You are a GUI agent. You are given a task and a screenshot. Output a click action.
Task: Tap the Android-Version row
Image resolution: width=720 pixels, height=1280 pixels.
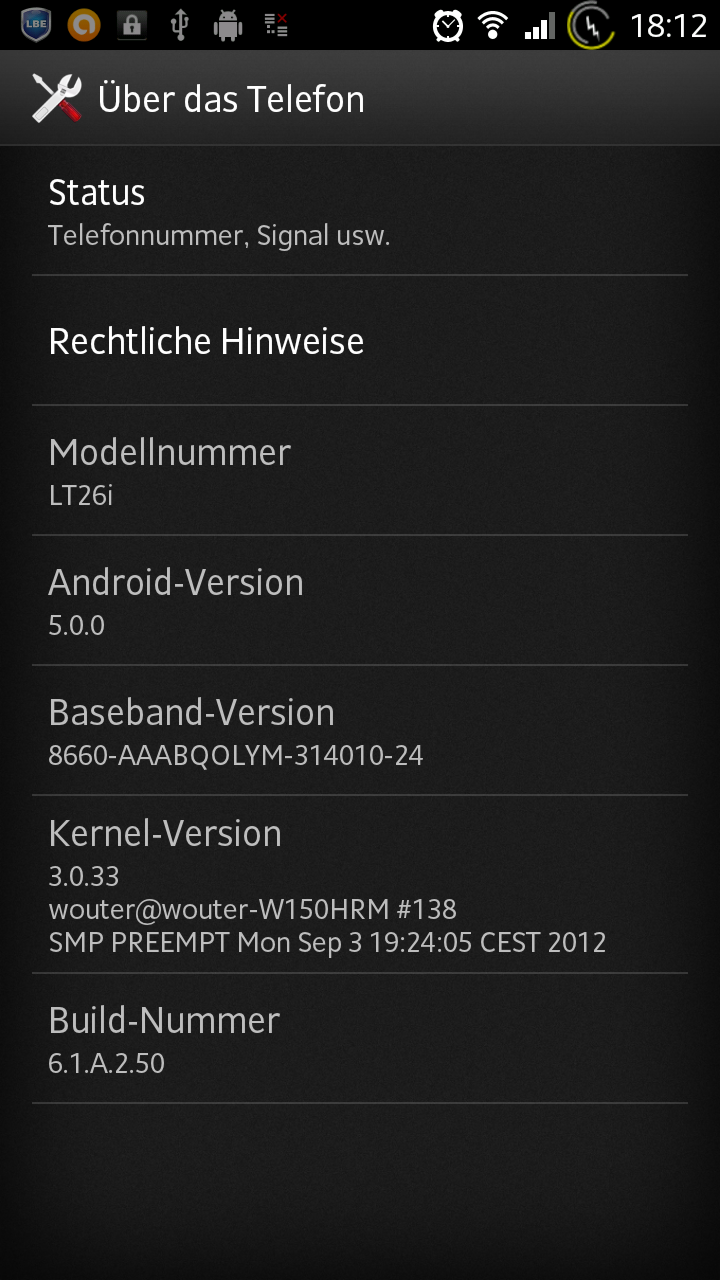pyautogui.click(x=360, y=601)
